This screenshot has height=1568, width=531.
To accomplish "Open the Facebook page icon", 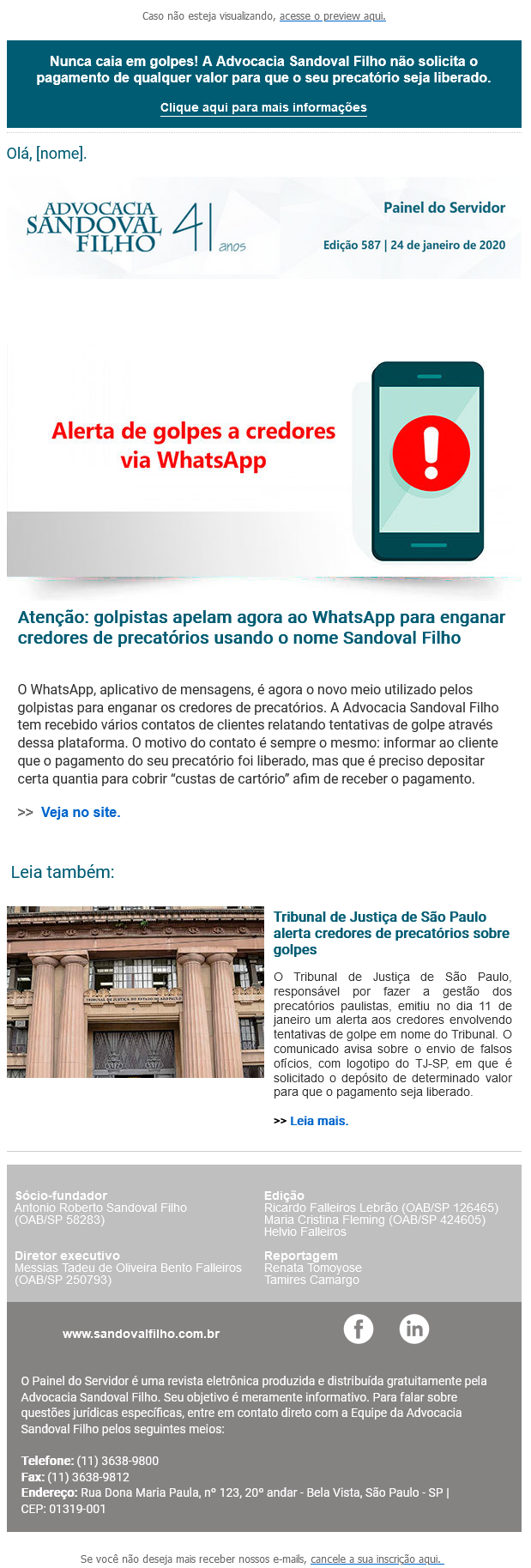I will [359, 1329].
